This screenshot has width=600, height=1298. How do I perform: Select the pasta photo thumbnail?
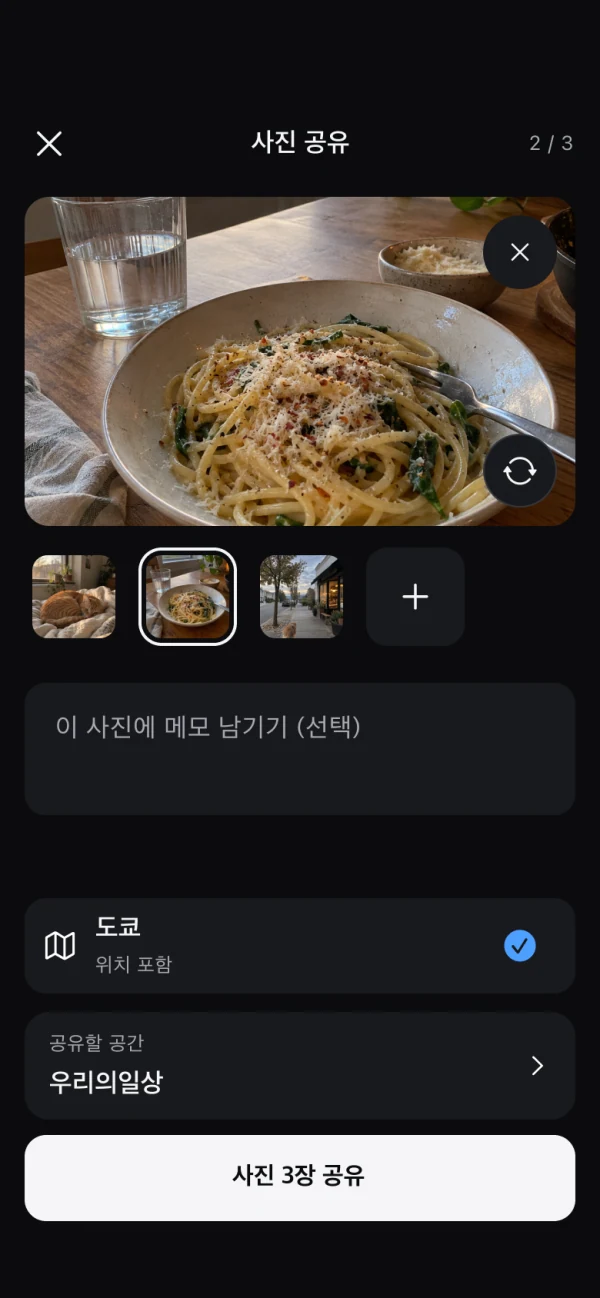(188, 596)
